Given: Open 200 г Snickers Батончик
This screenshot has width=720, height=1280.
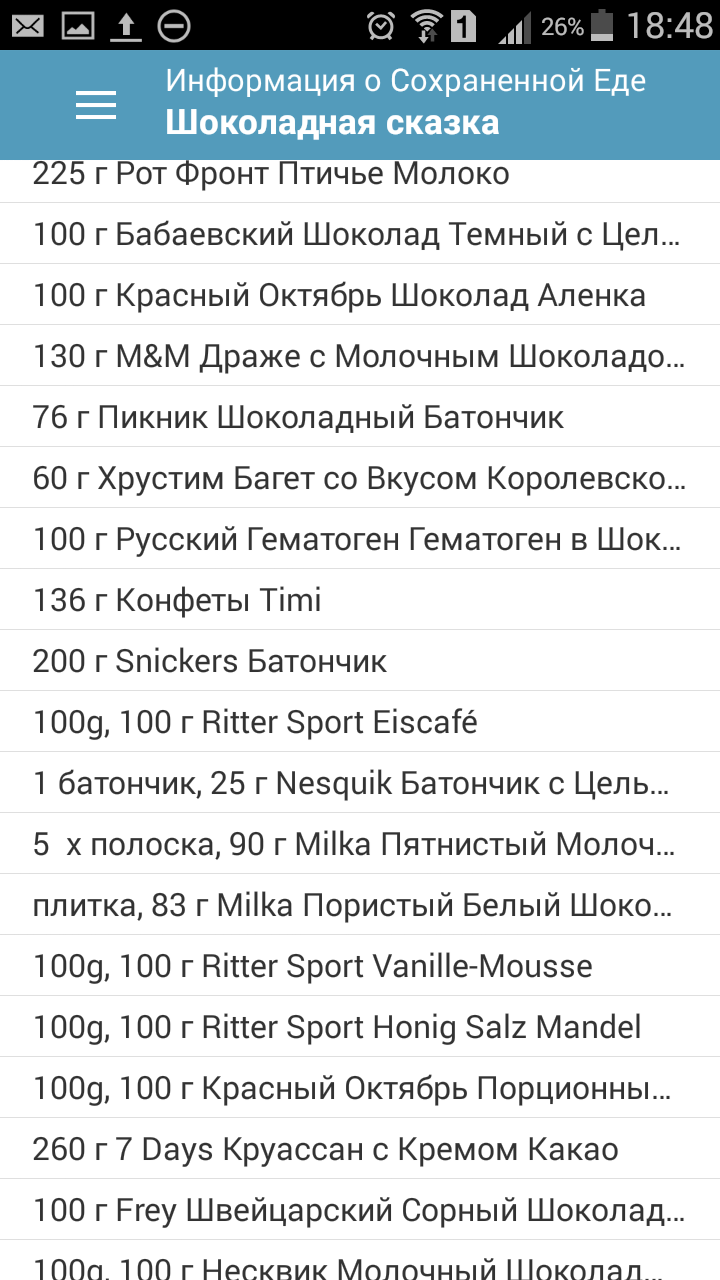Looking at the screenshot, I should [x=360, y=661].
